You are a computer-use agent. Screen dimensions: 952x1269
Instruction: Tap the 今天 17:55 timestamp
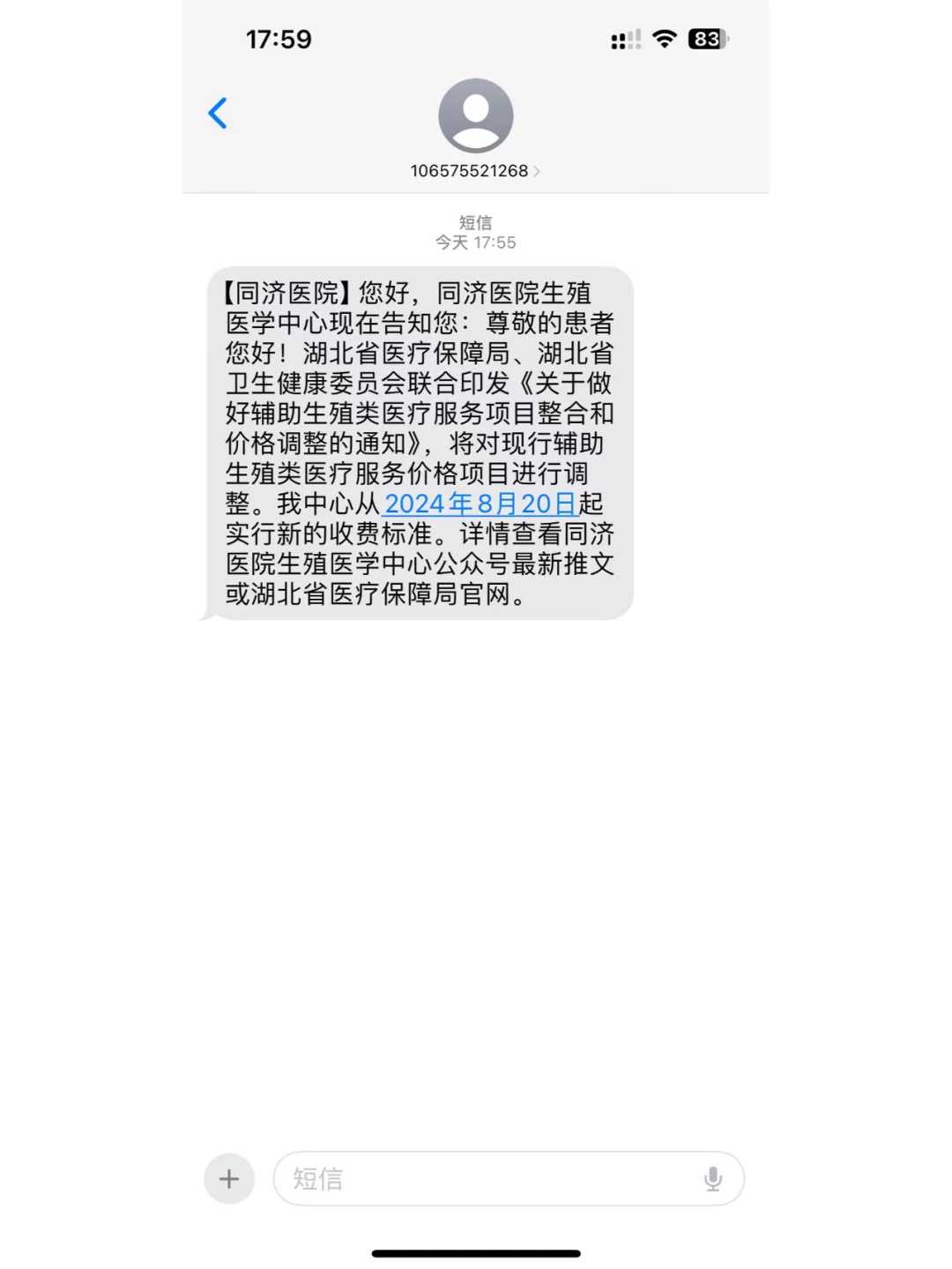click(475, 243)
